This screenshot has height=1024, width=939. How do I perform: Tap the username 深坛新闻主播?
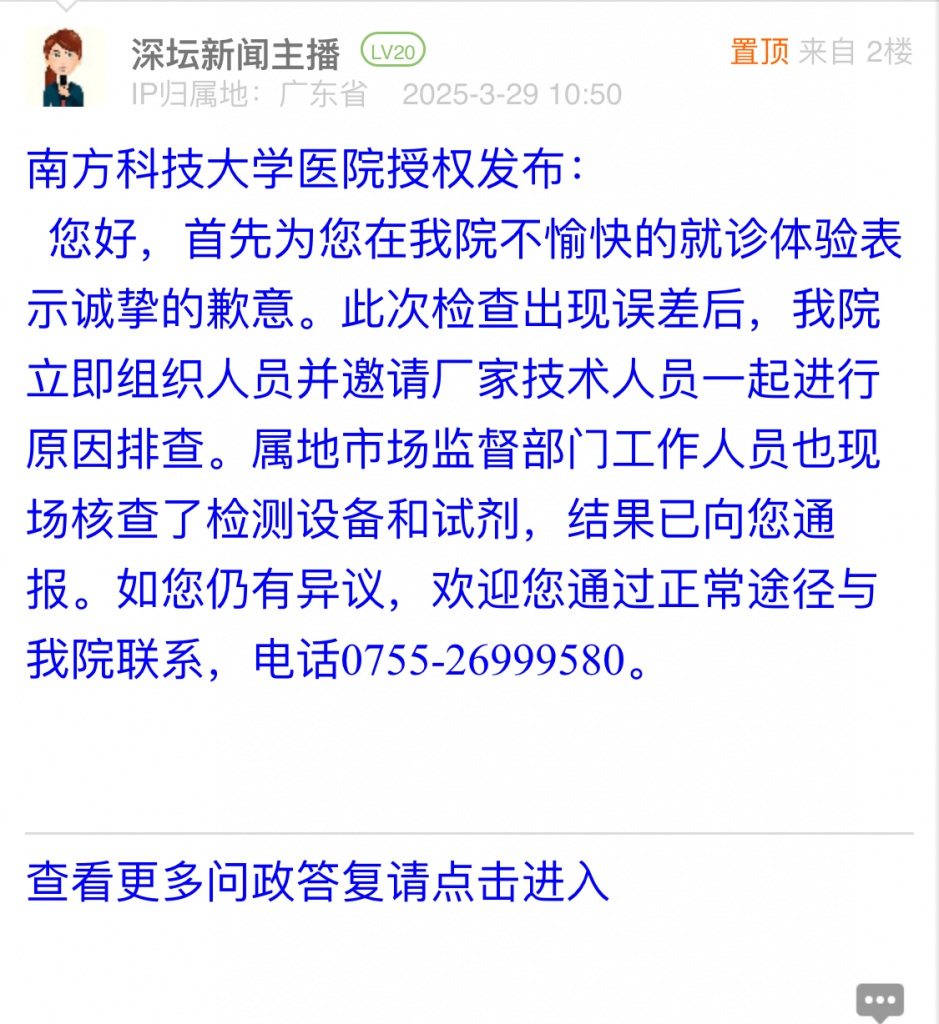point(235,52)
